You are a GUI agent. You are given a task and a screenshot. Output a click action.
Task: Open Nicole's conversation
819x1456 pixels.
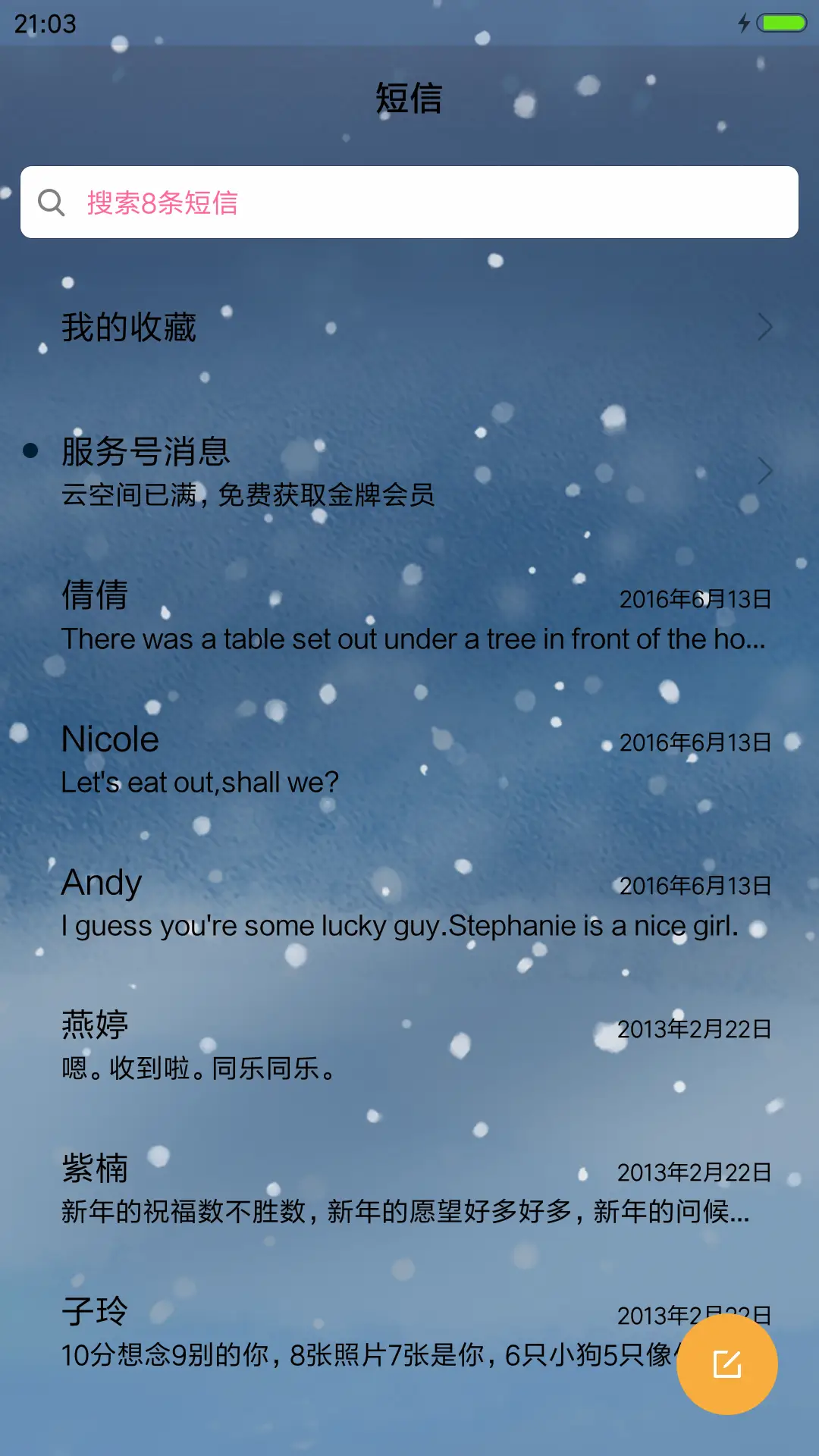click(x=409, y=758)
